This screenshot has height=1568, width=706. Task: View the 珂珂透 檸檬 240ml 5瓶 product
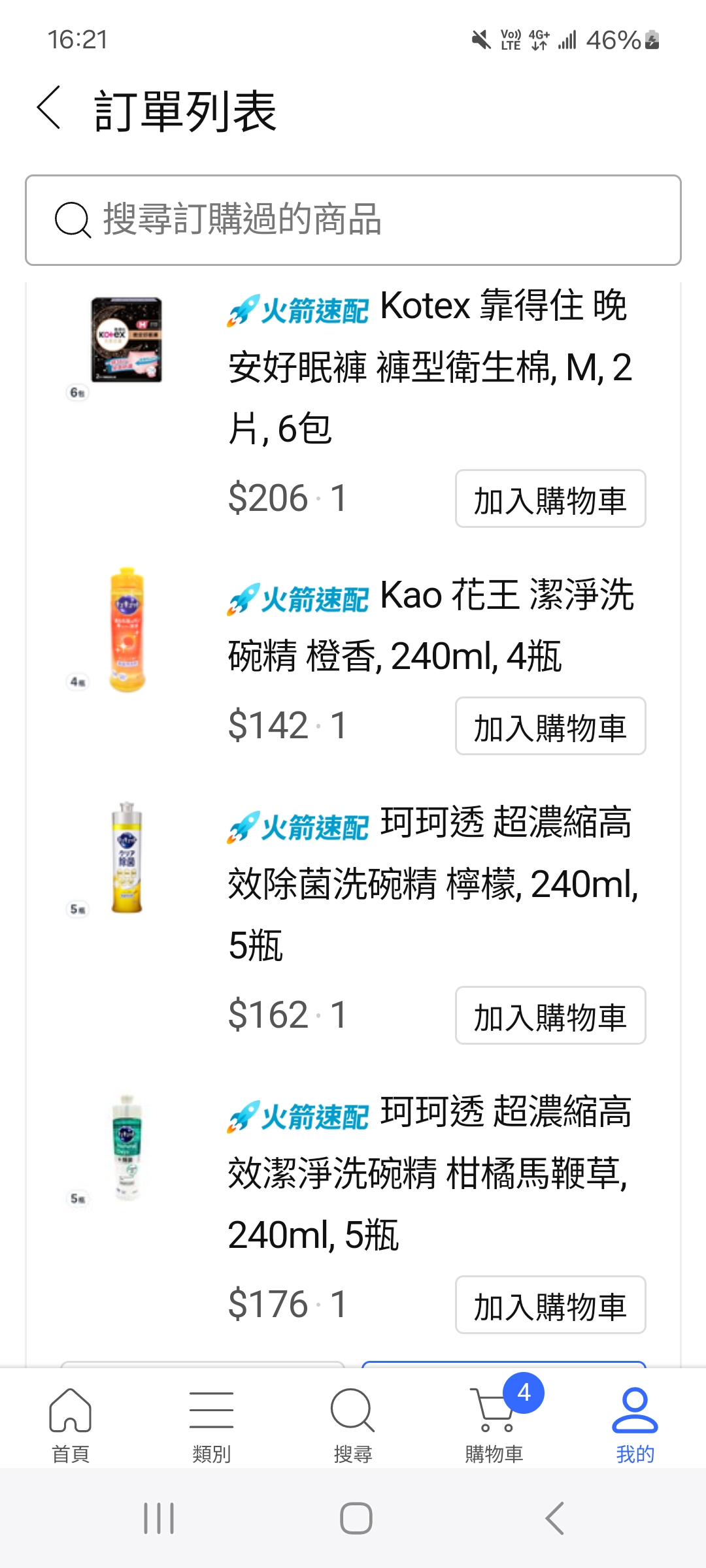click(431, 883)
